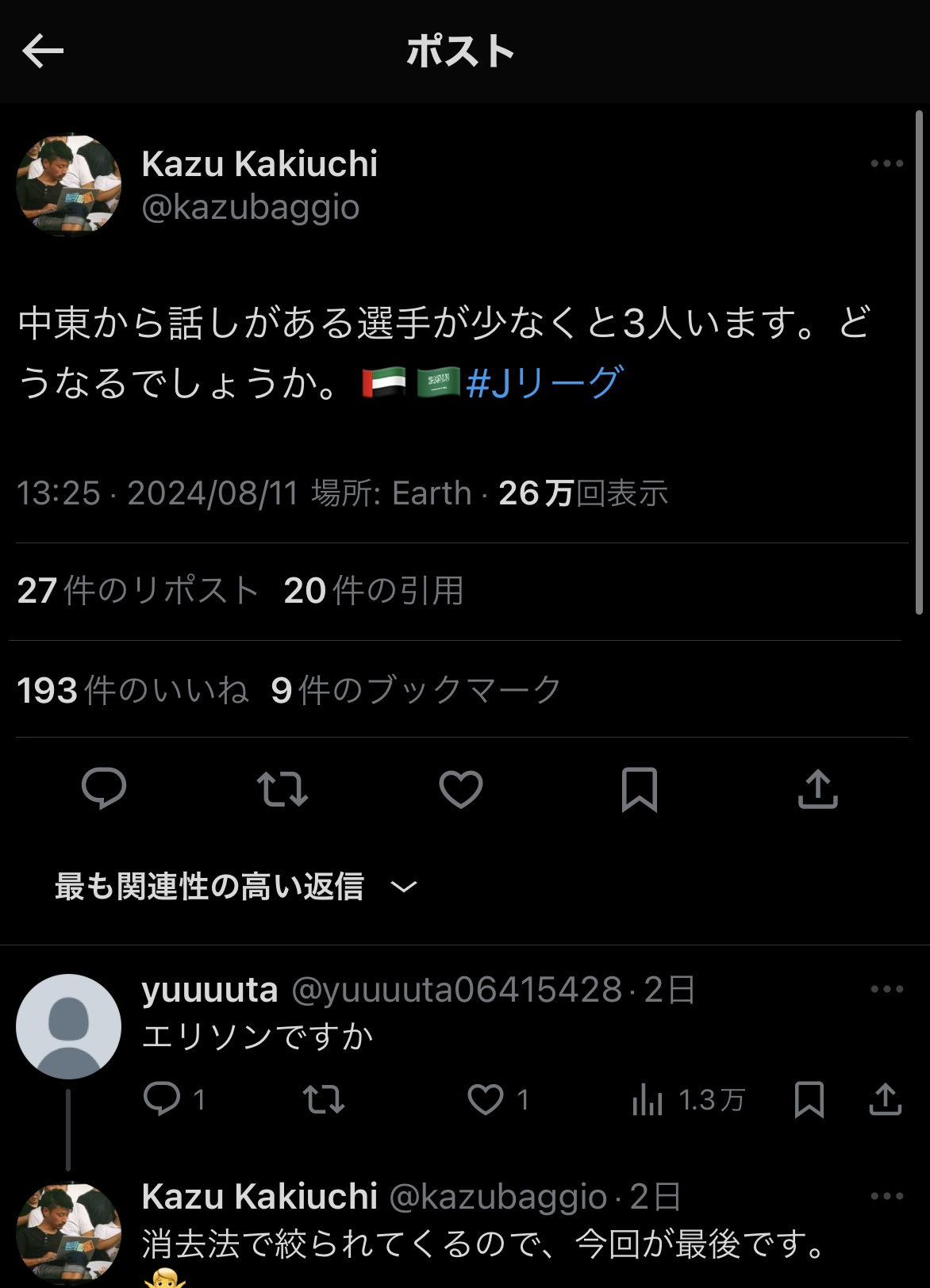Share the main post
930x1288 pixels.
(817, 789)
